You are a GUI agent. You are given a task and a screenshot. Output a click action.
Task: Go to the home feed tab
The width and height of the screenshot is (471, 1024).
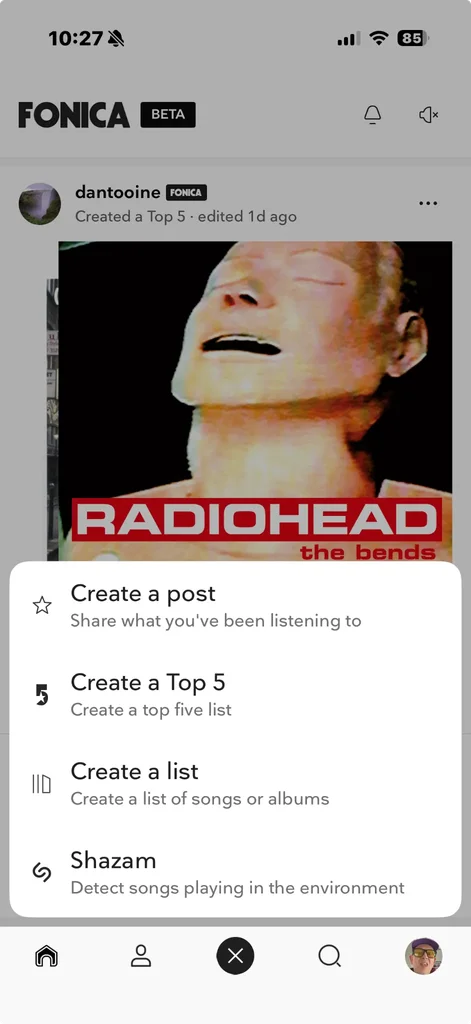click(46, 957)
